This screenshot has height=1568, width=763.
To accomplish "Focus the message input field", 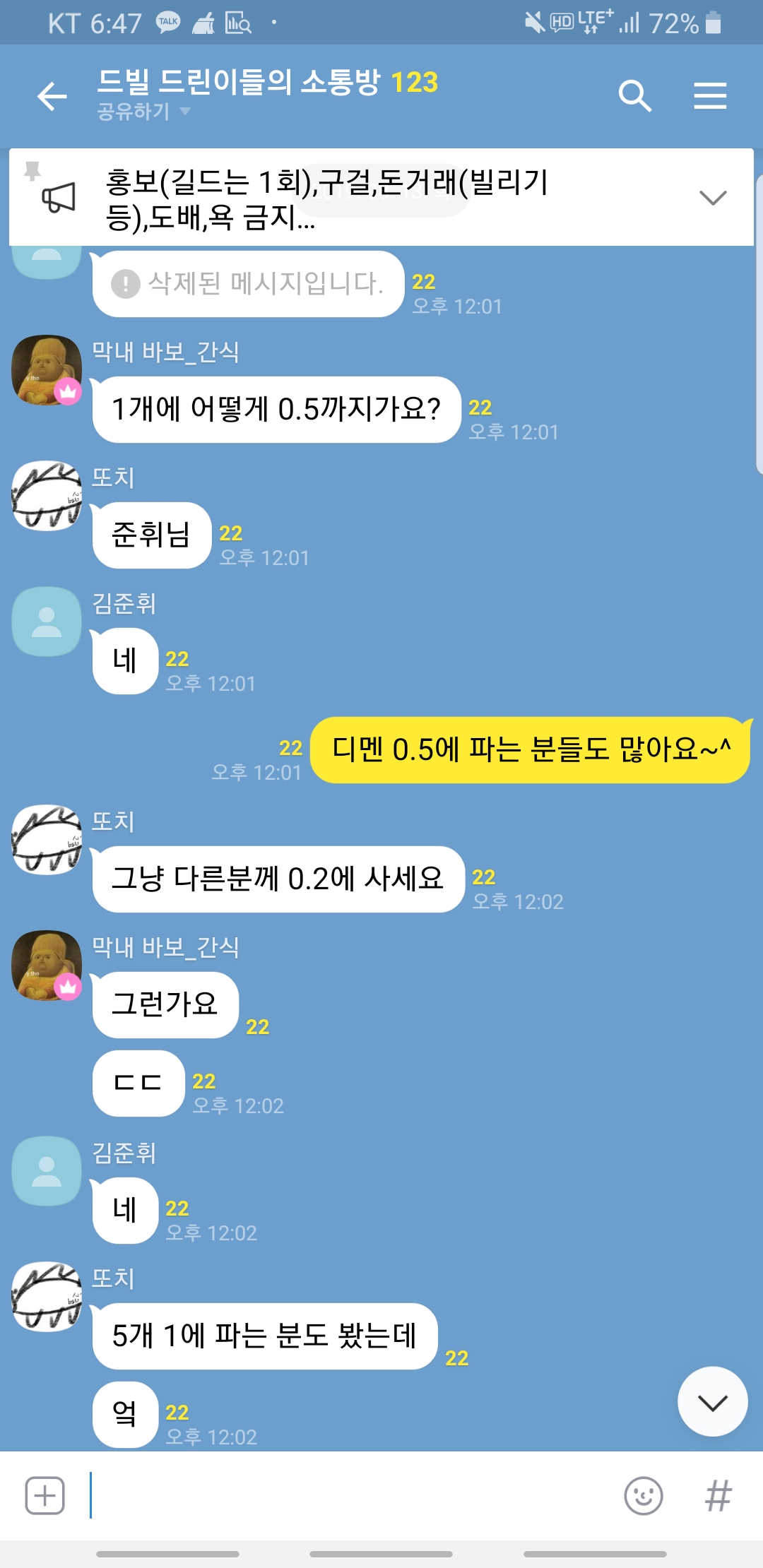I will 353,1495.
